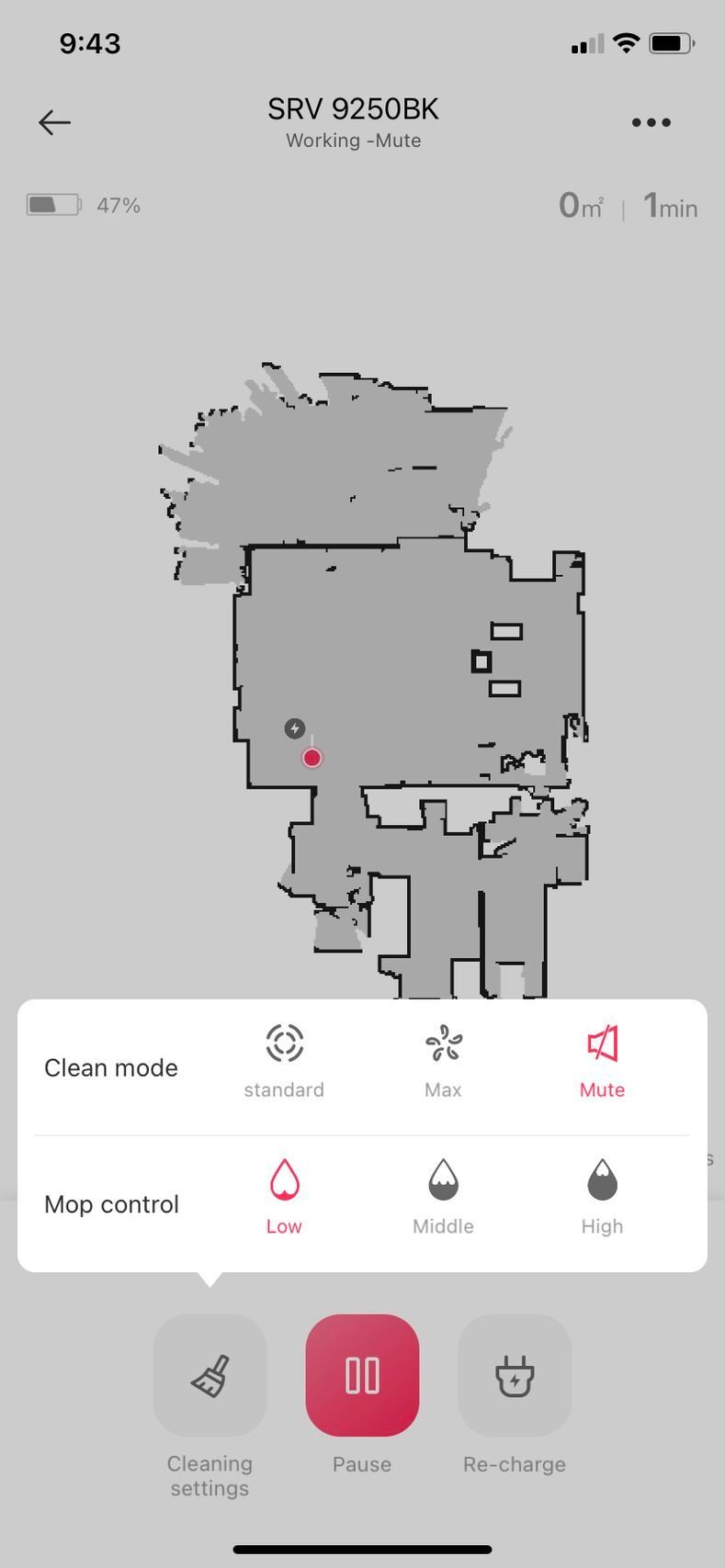
Task: Set mop control to Low
Action: coord(284,1196)
